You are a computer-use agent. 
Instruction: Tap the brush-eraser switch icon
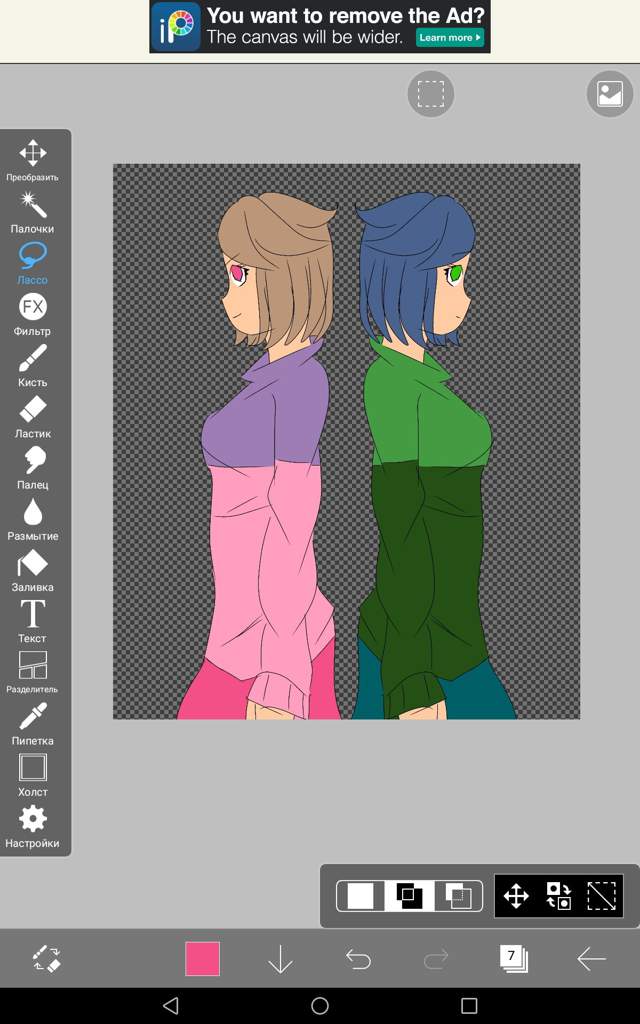pos(46,959)
